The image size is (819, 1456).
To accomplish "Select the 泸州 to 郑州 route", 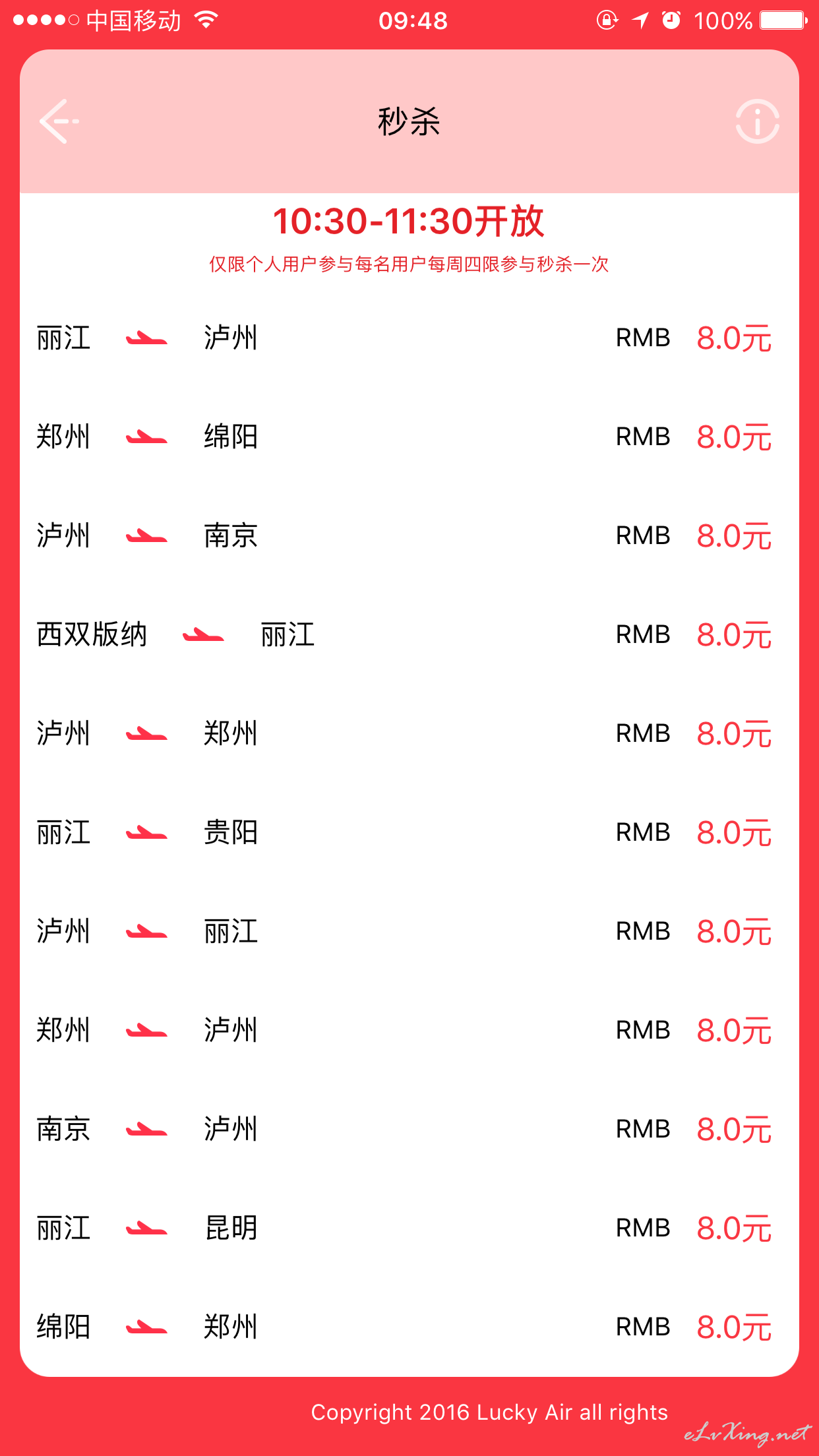I will tap(409, 734).
